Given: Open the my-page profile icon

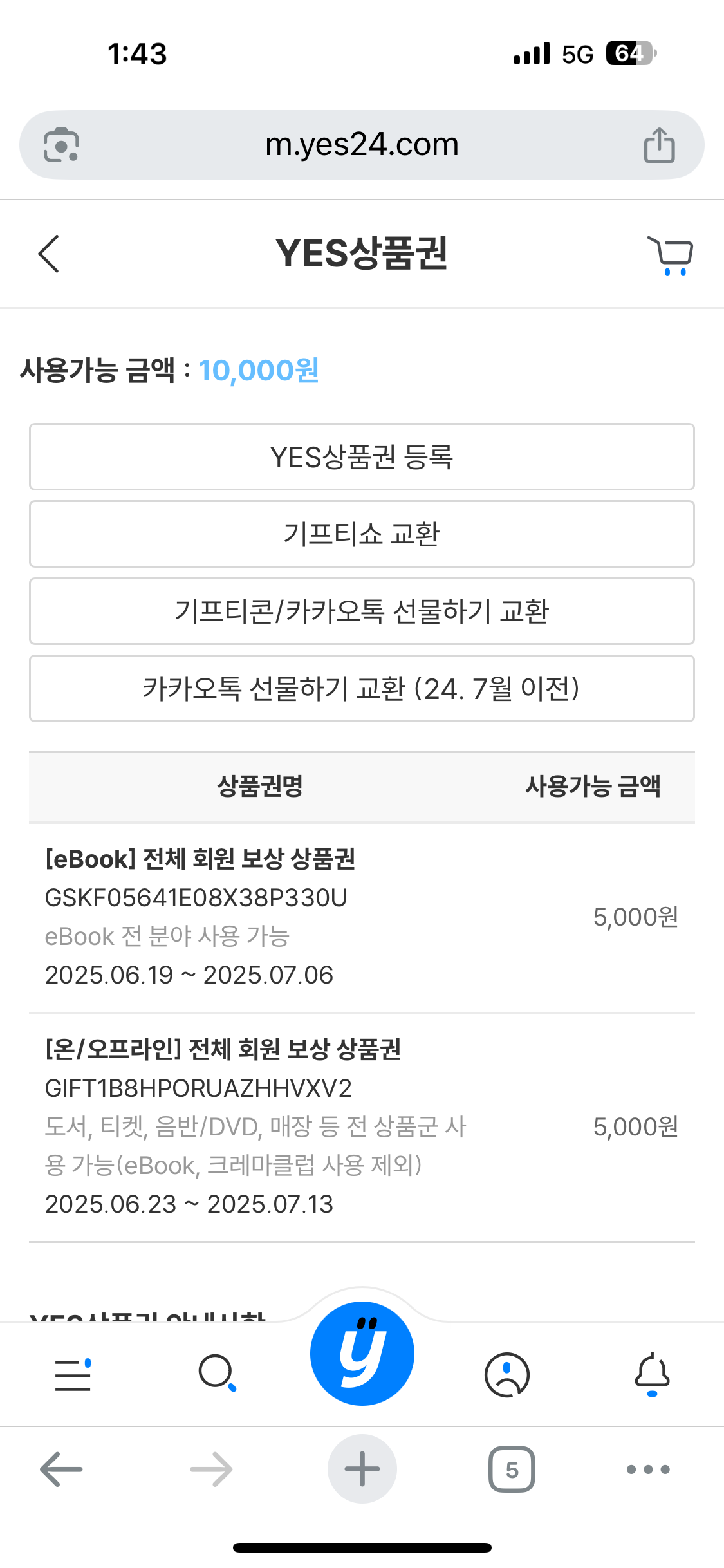Looking at the screenshot, I should click(x=507, y=1374).
